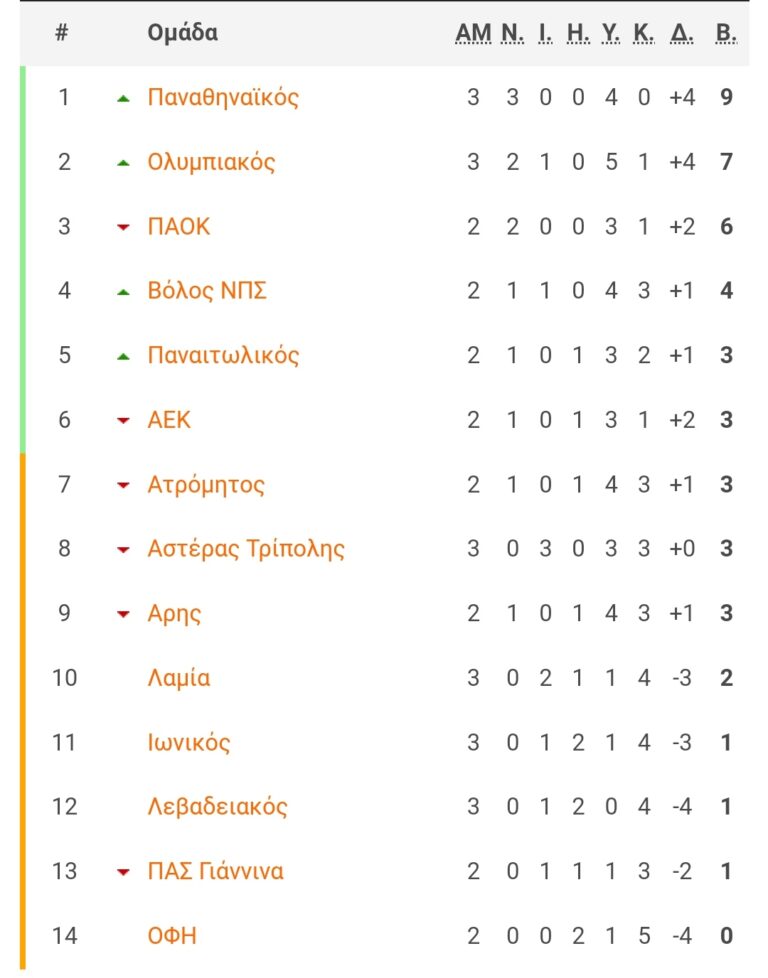Select Αρης in the table

coord(174,613)
